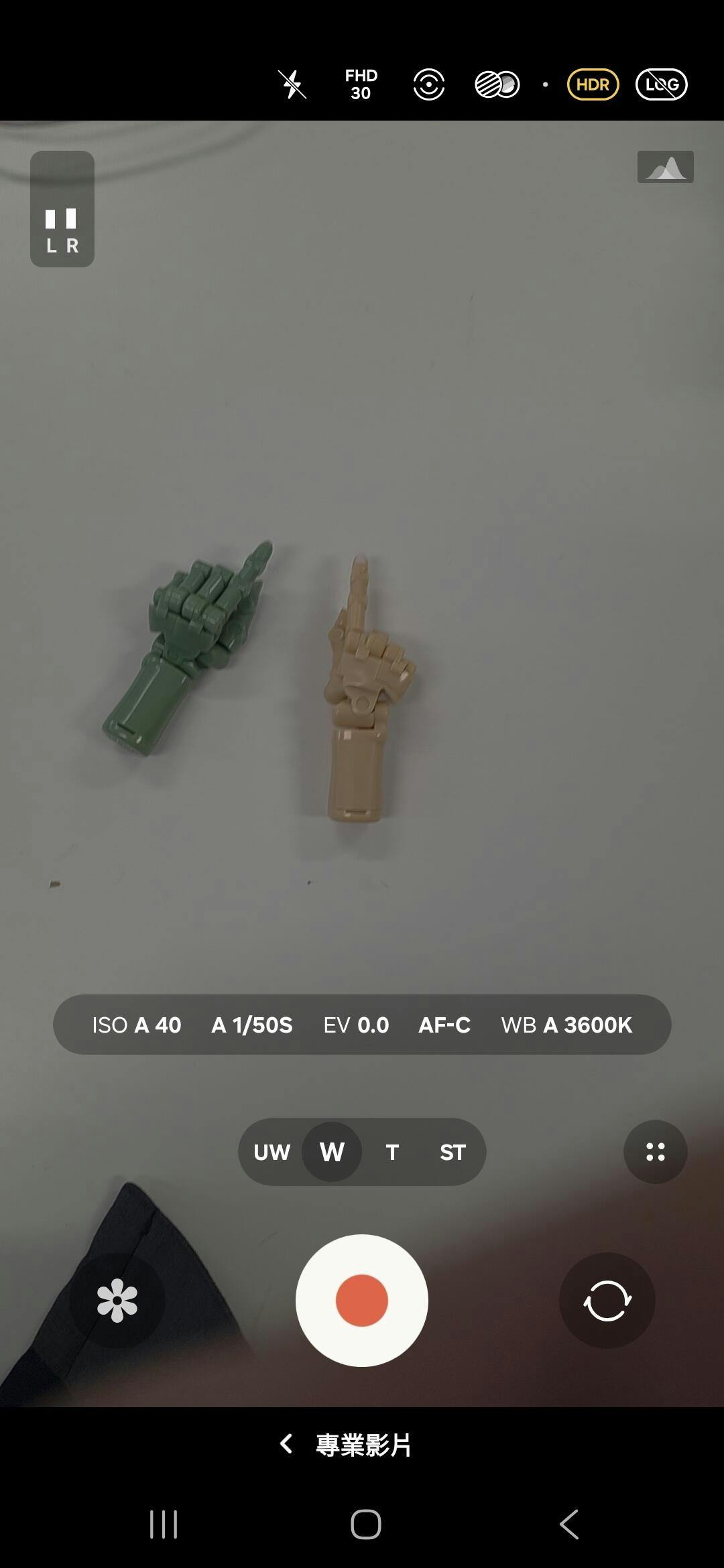Change the AF-C focus mode
Image resolution: width=724 pixels, height=1568 pixels.
(444, 1025)
